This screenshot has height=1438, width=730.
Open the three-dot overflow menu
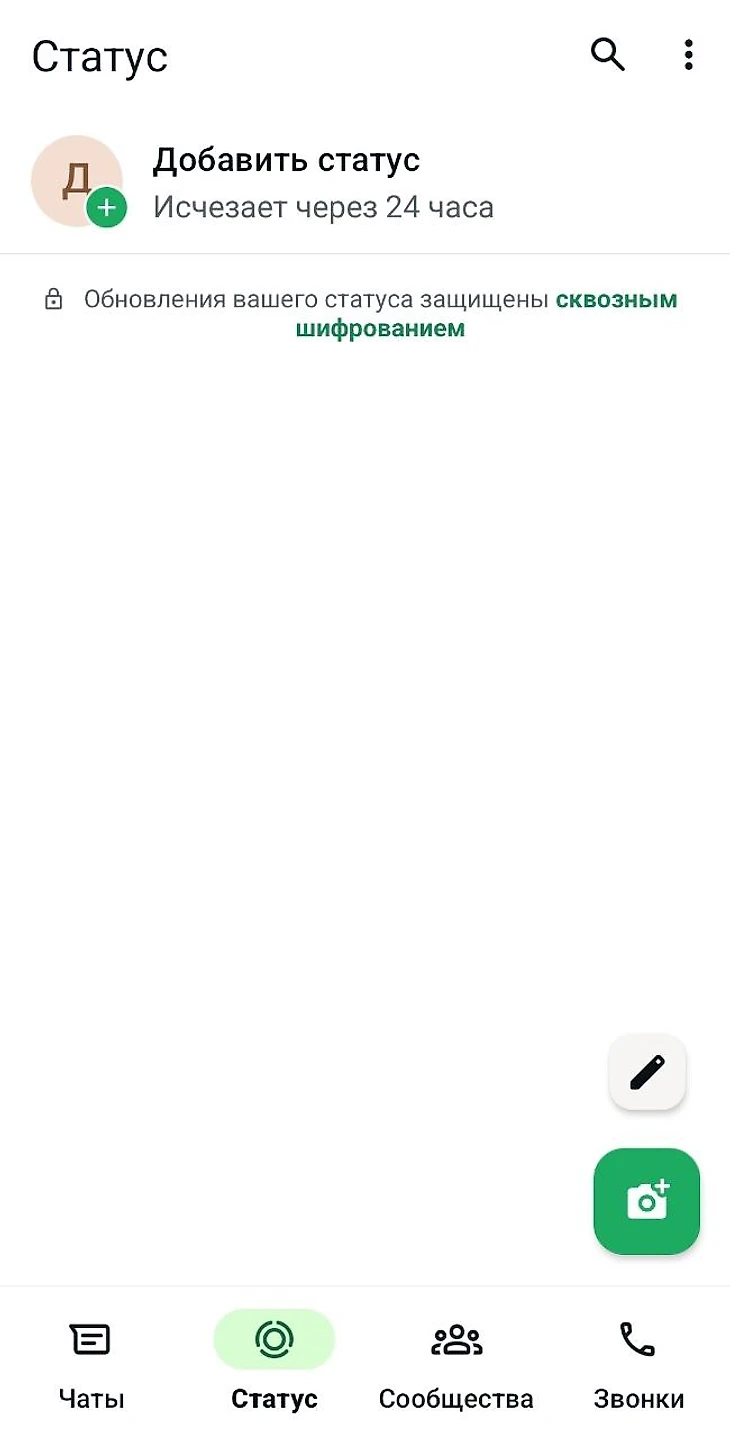point(688,55)
